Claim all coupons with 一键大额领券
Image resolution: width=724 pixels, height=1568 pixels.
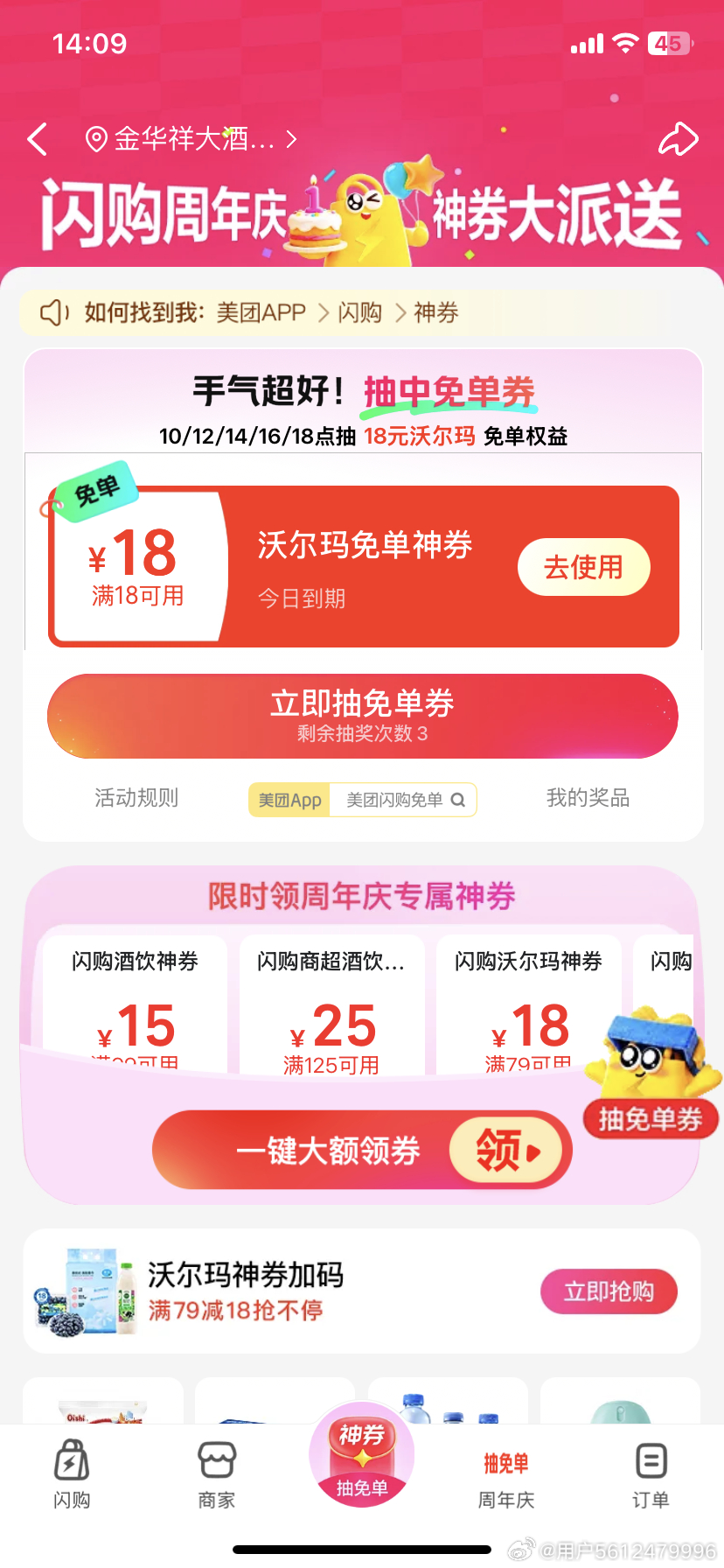362,1150
